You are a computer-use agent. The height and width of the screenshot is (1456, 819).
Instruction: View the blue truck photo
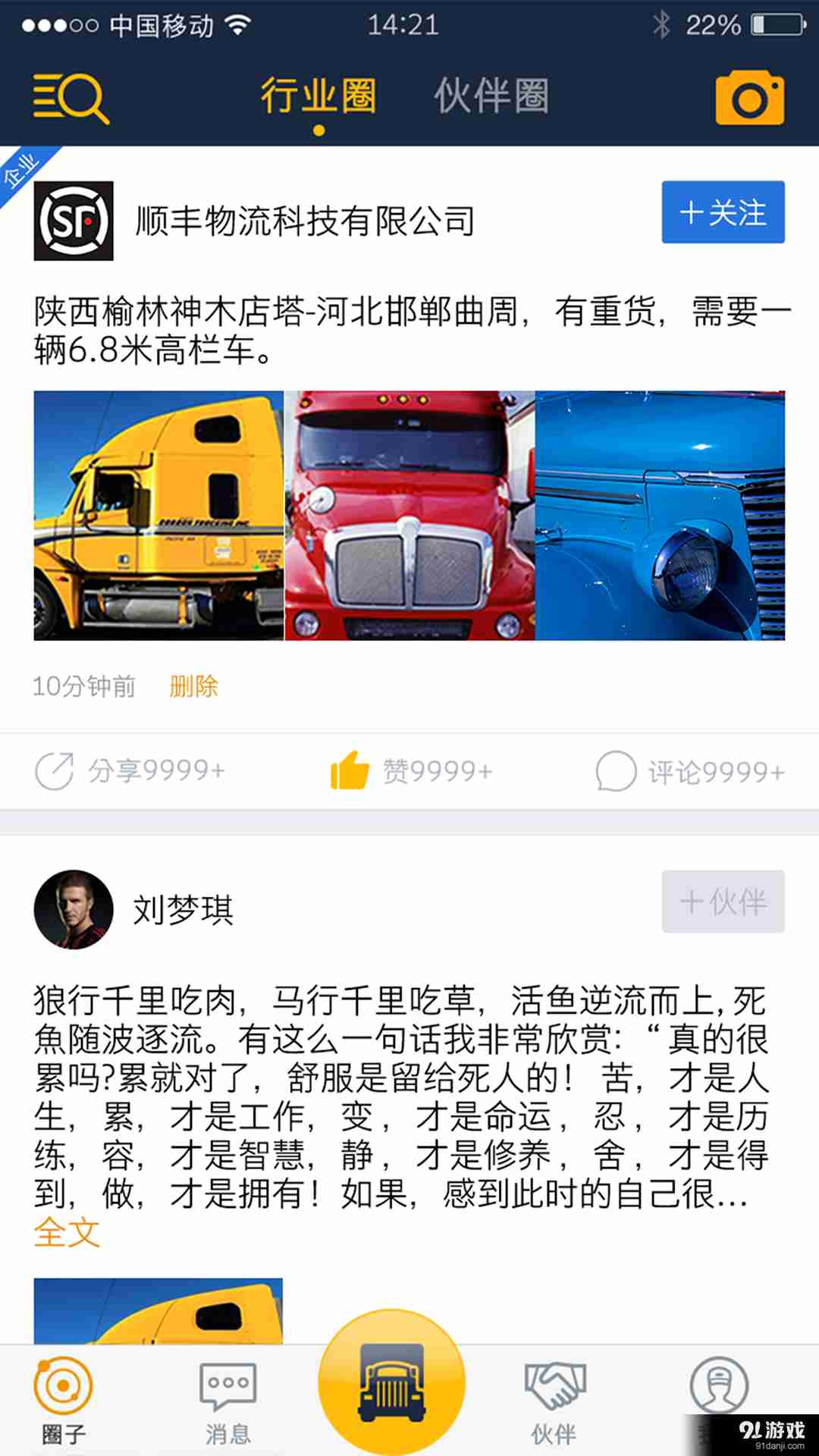coord(660,516)
